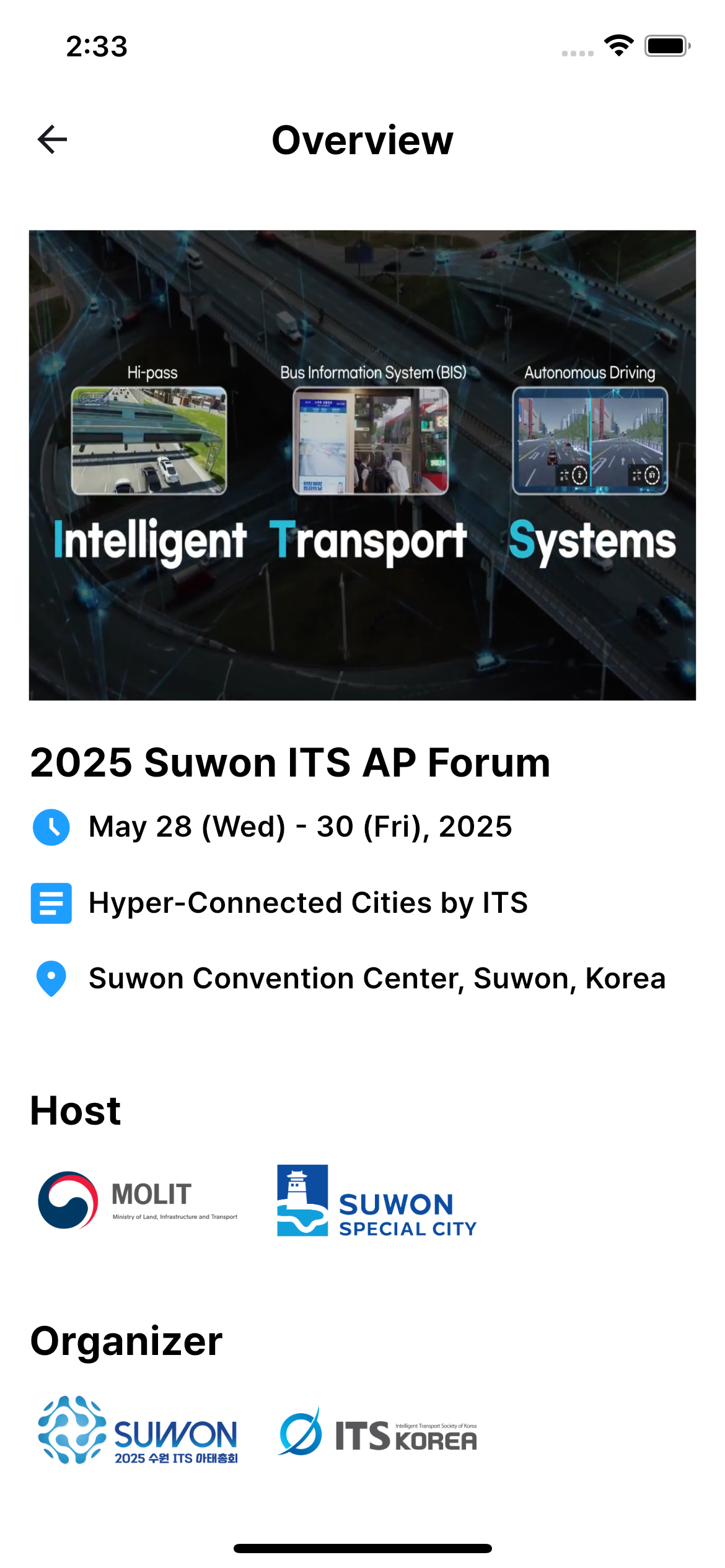Tap the clock time 2:33 in status bar
Screen dimensions: 725x1568
tap(96, 47)
